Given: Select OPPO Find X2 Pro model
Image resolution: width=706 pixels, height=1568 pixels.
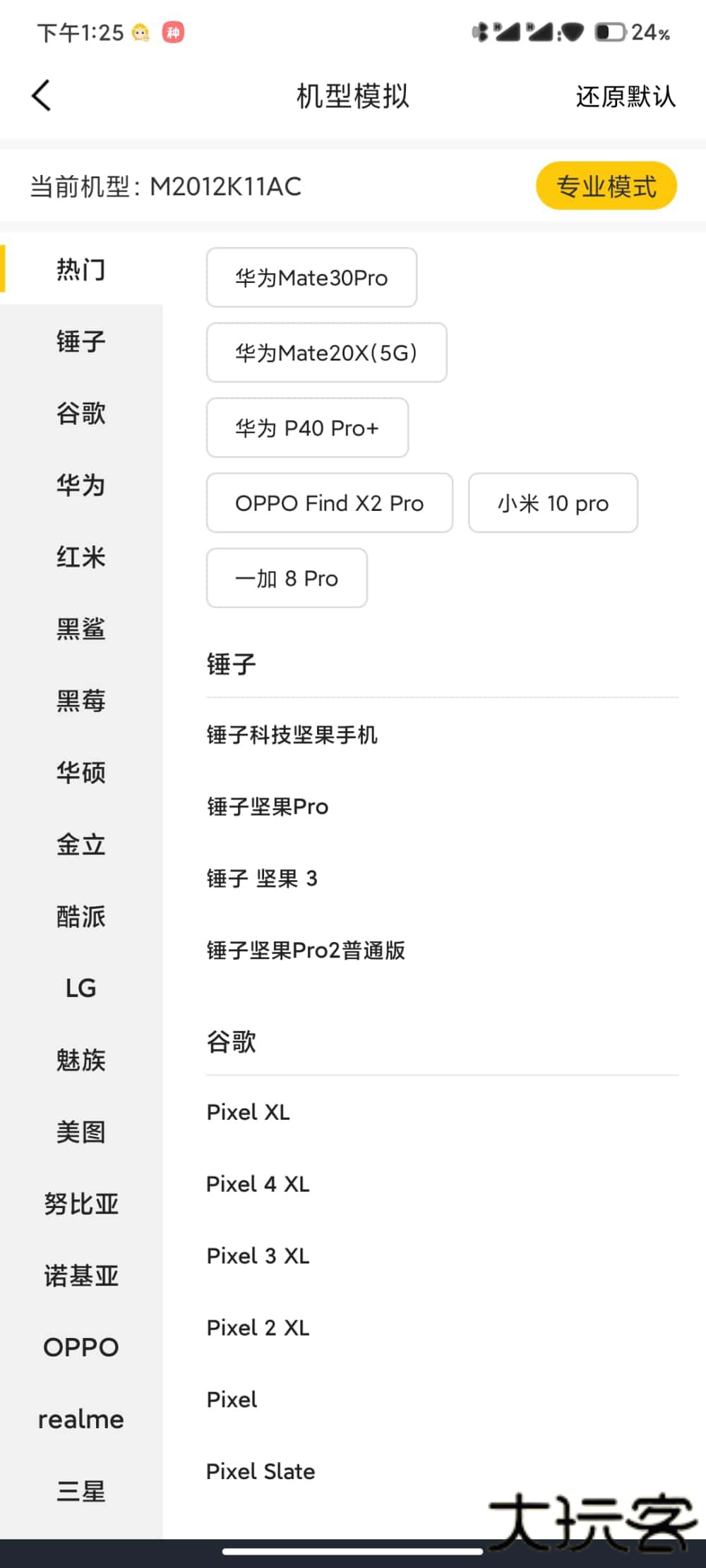Looking at the screenshot, I should point(329,503).
